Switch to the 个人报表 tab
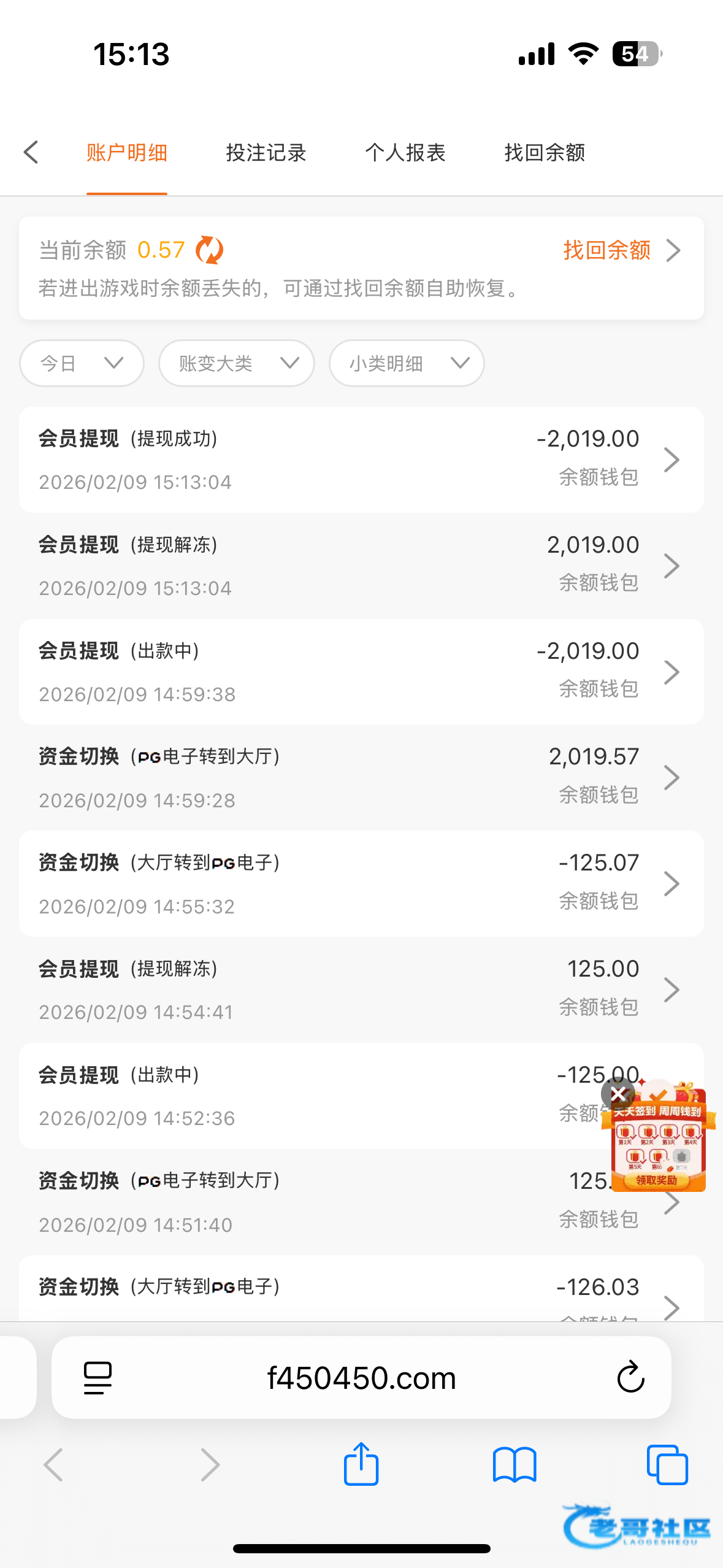The height and width of the screenshot is (1568, 723). click(x=405, y=152)
